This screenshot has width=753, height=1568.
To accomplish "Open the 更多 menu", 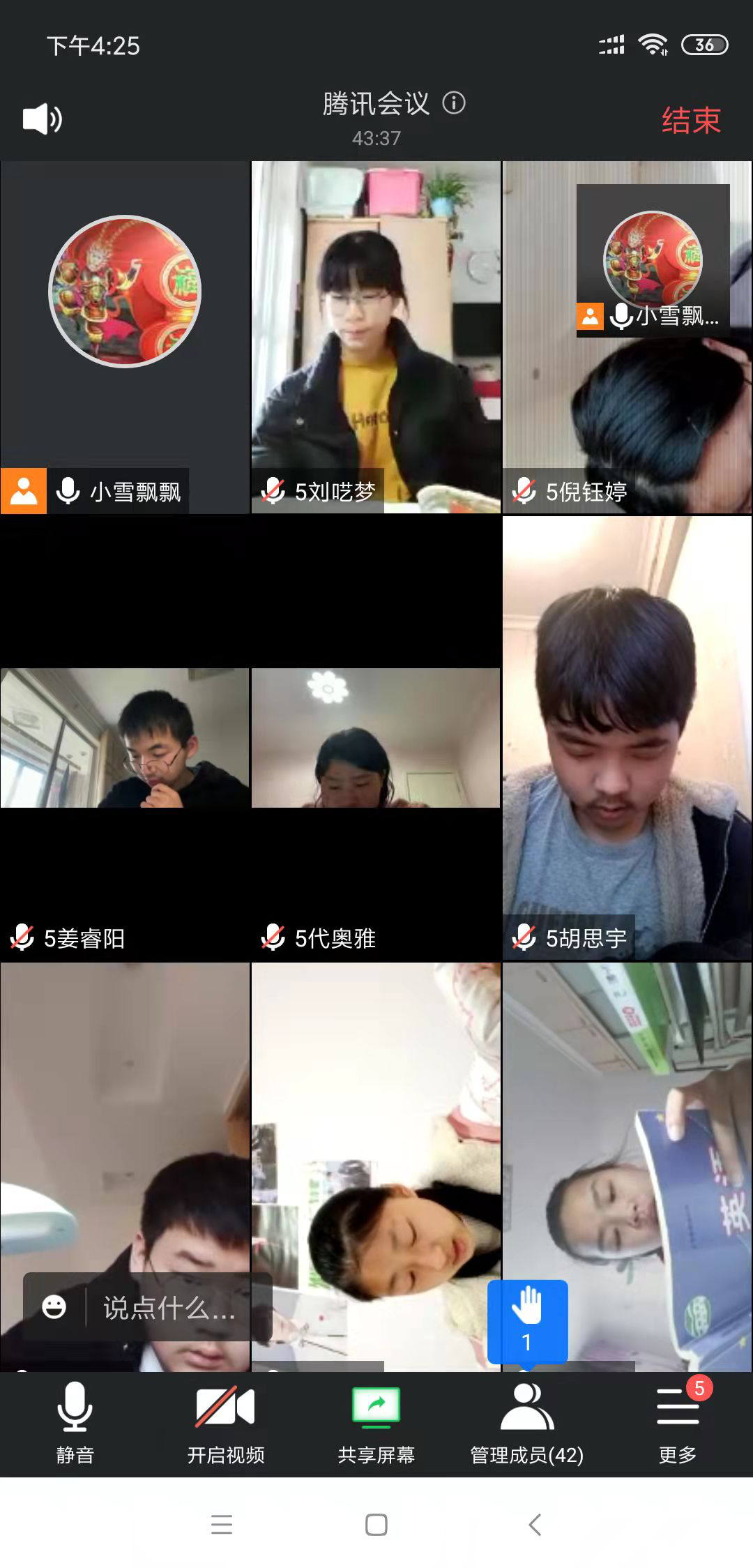I will click(677, 1423).
